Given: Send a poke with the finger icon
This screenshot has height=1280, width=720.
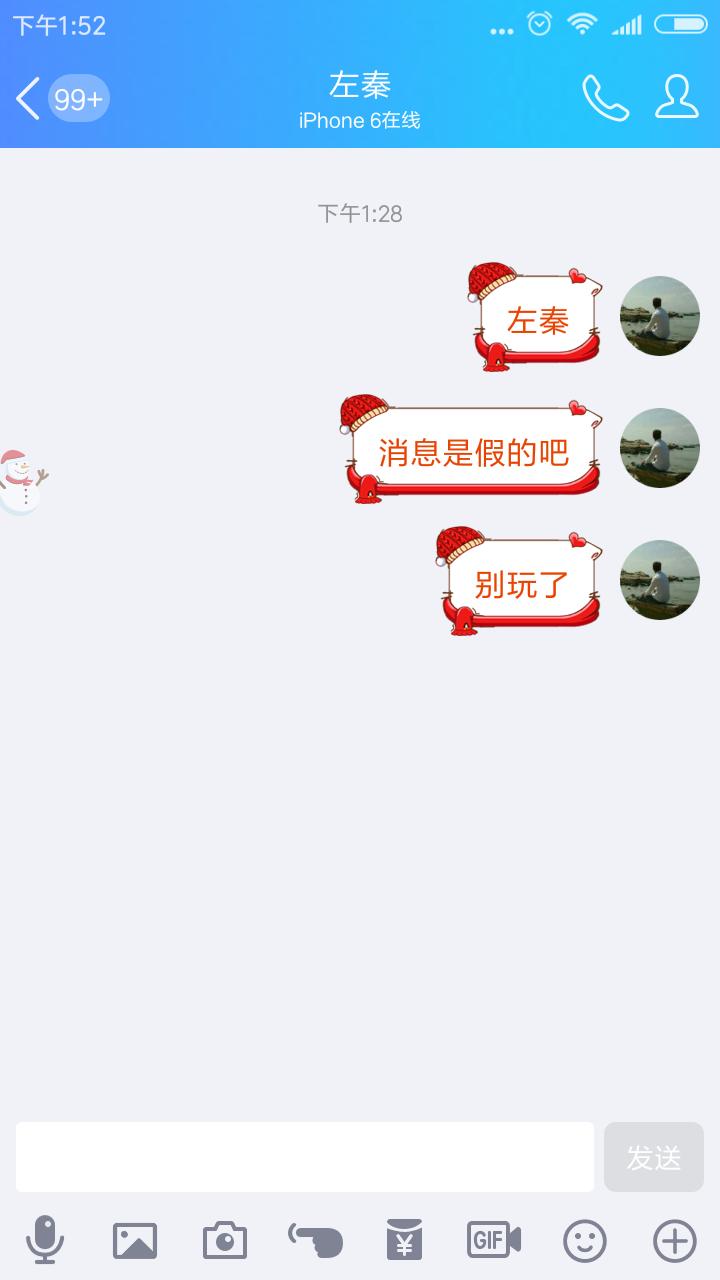Looking at the screenshot, I should (315, 1241).
